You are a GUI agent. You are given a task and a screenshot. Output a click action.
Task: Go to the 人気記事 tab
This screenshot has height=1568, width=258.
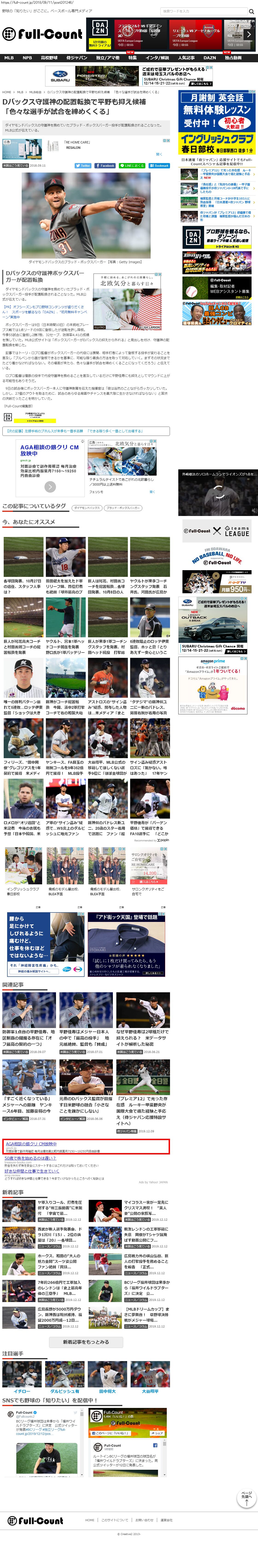(186, 58)
